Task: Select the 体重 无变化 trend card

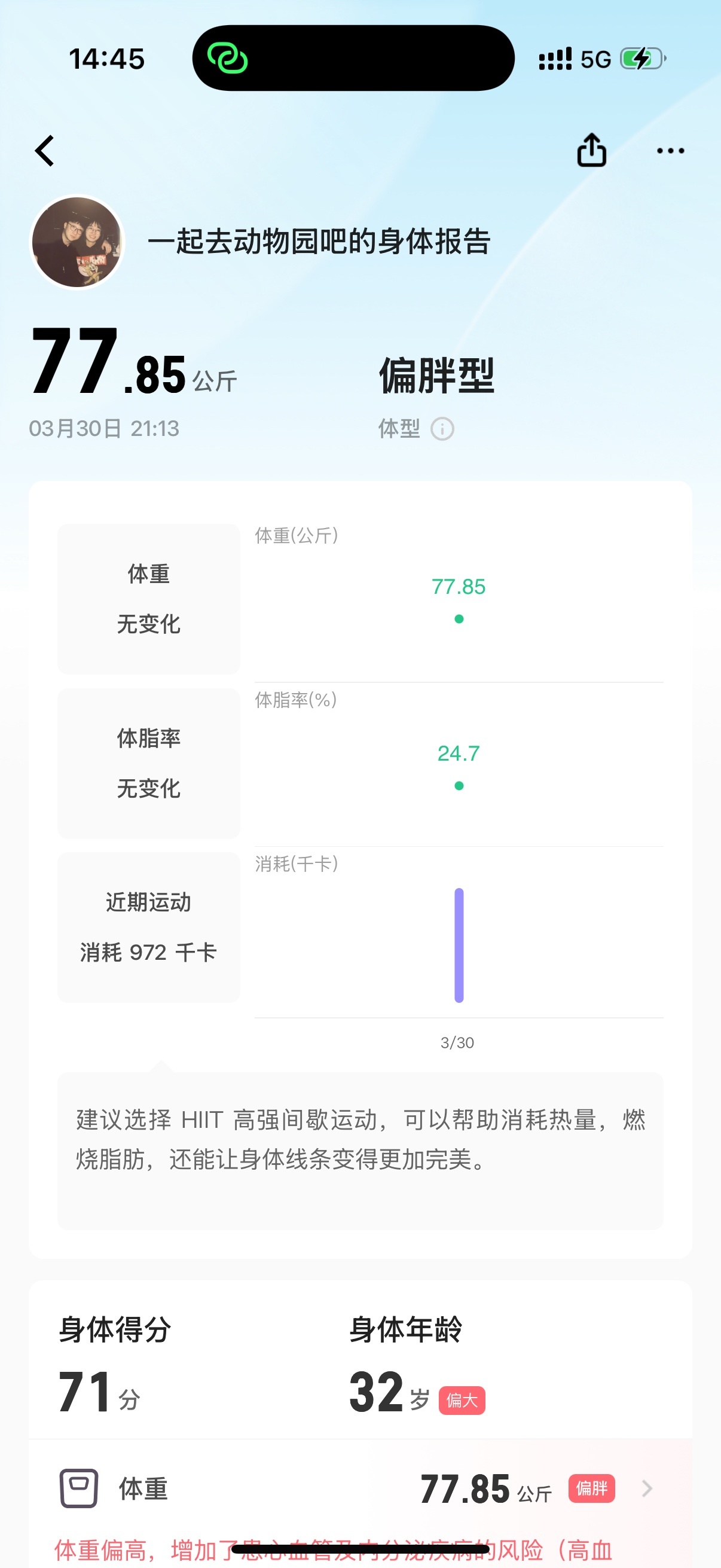Action: (x=148, y=599)
